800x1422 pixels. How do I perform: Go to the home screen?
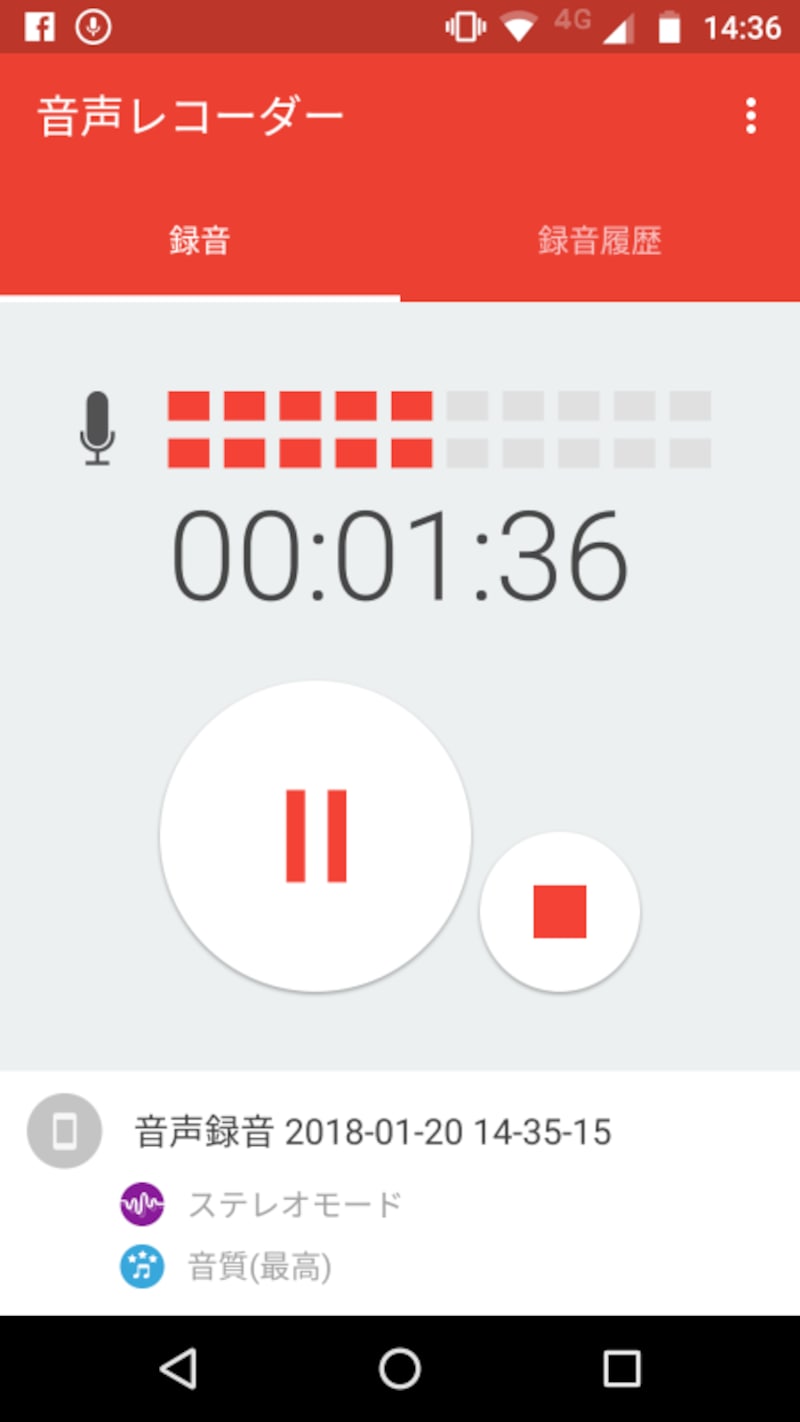(400, 1368)
